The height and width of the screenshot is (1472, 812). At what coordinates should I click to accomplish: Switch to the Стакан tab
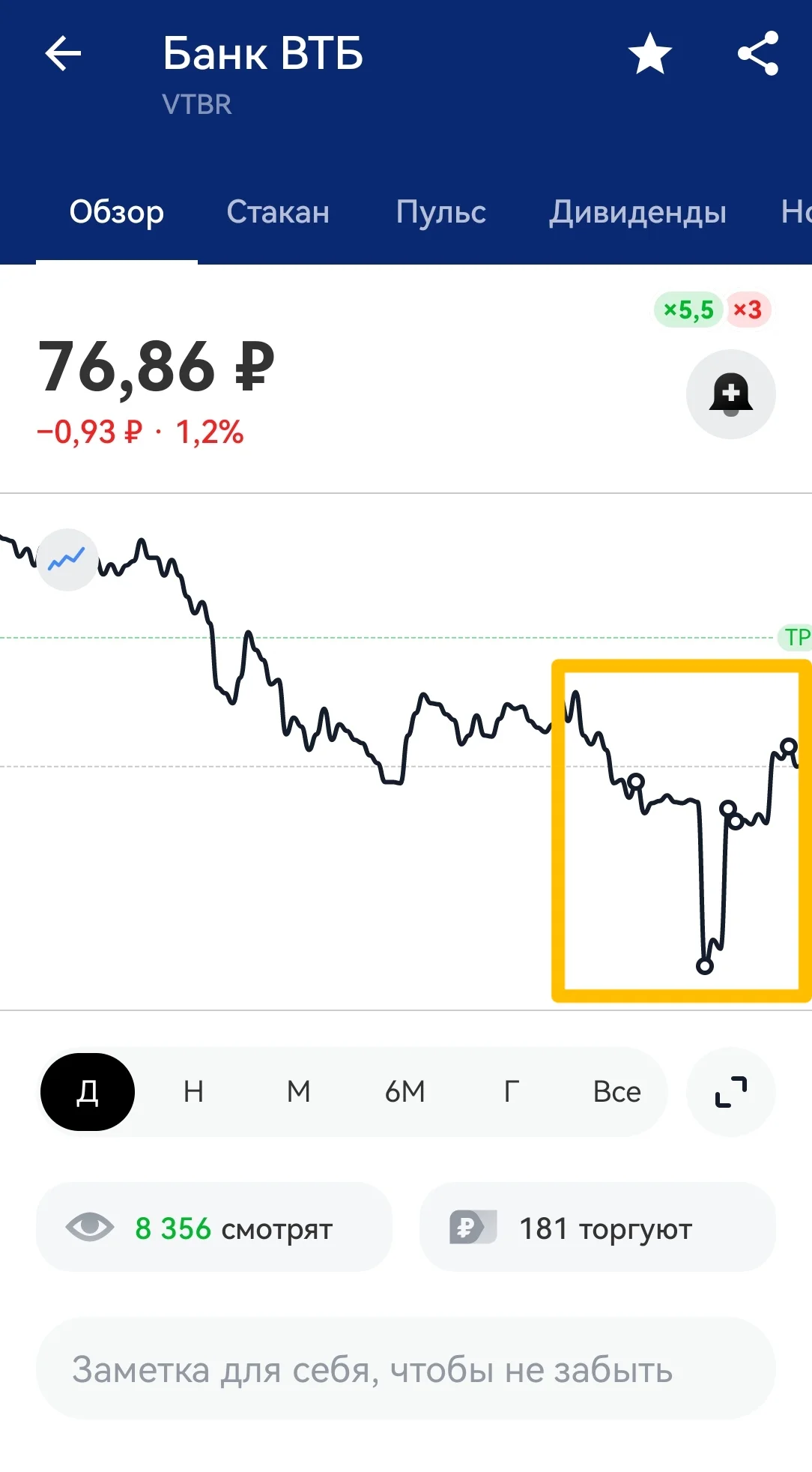click(x=278, y=212)
